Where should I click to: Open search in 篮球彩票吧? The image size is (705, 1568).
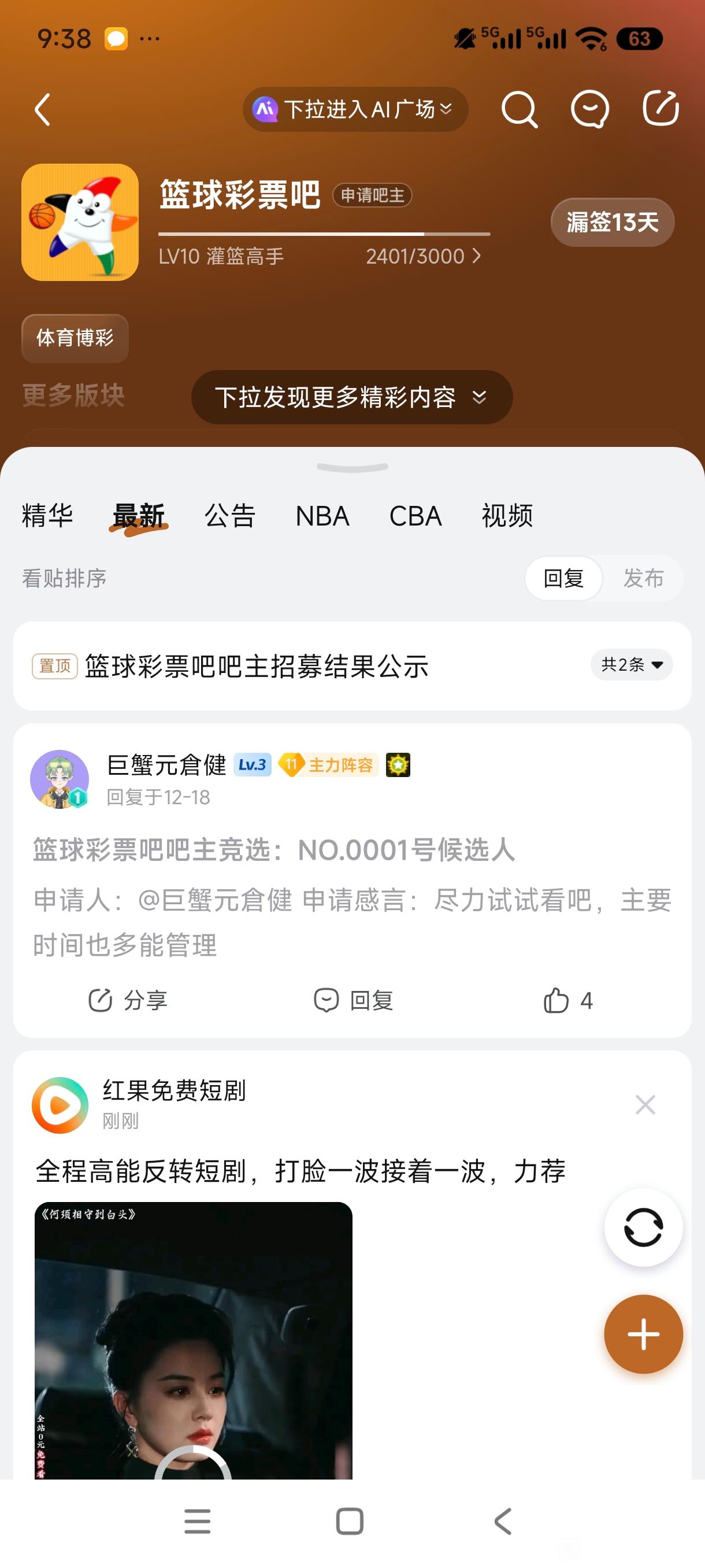point(519,110)
